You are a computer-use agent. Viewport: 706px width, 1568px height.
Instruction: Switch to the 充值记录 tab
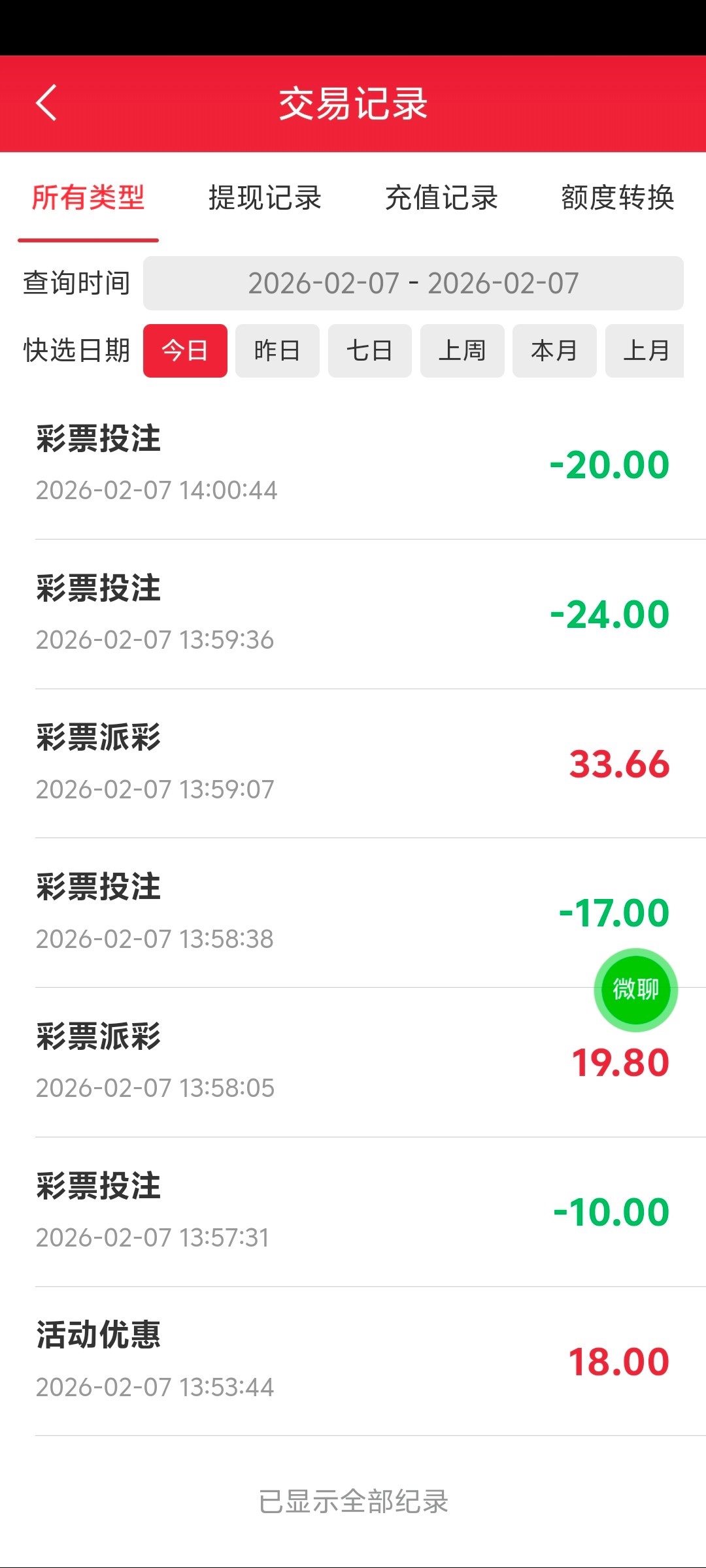[441, 197]
